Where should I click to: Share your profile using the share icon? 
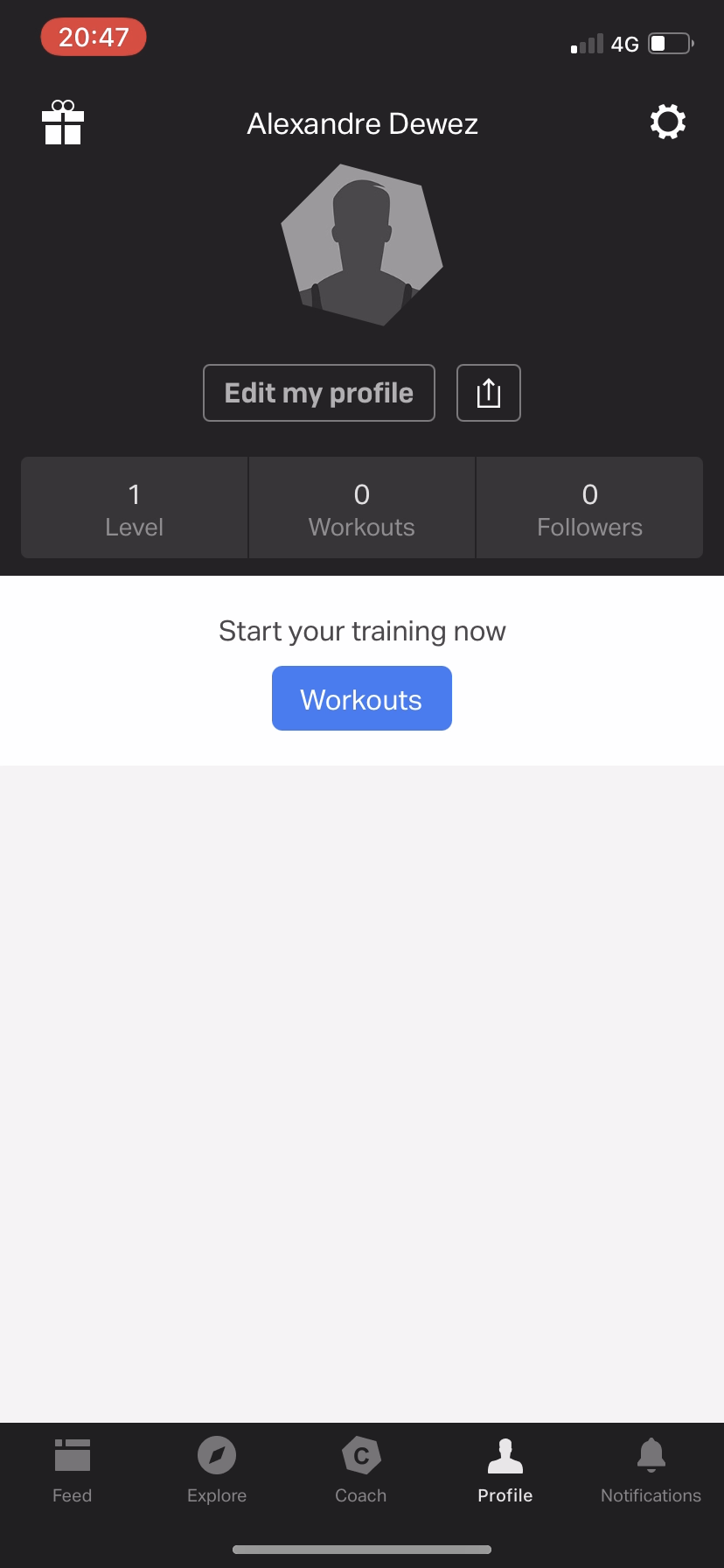point(487,392)
